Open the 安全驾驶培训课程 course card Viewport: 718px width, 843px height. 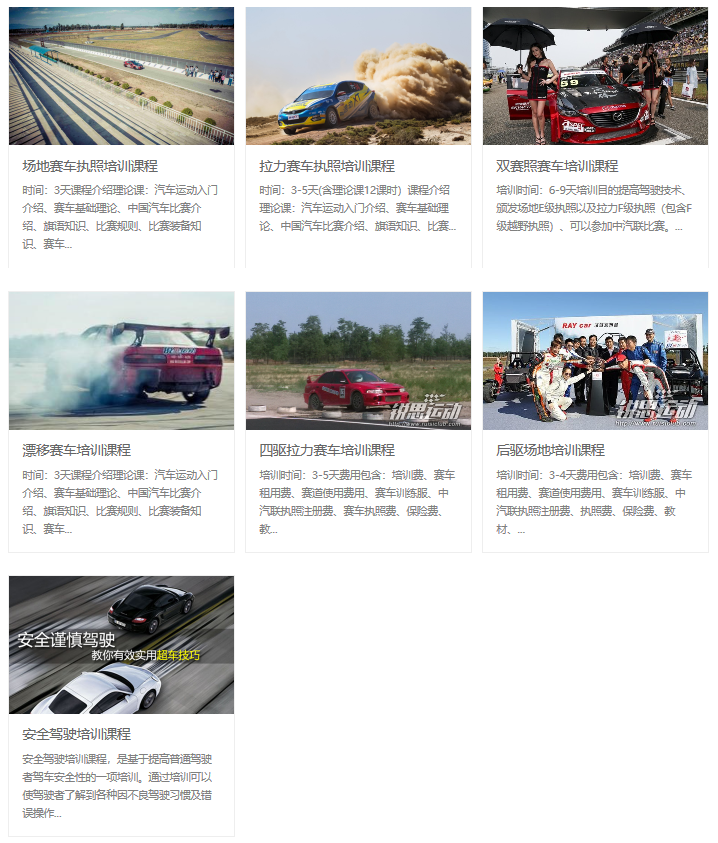(x=121, y=705)
